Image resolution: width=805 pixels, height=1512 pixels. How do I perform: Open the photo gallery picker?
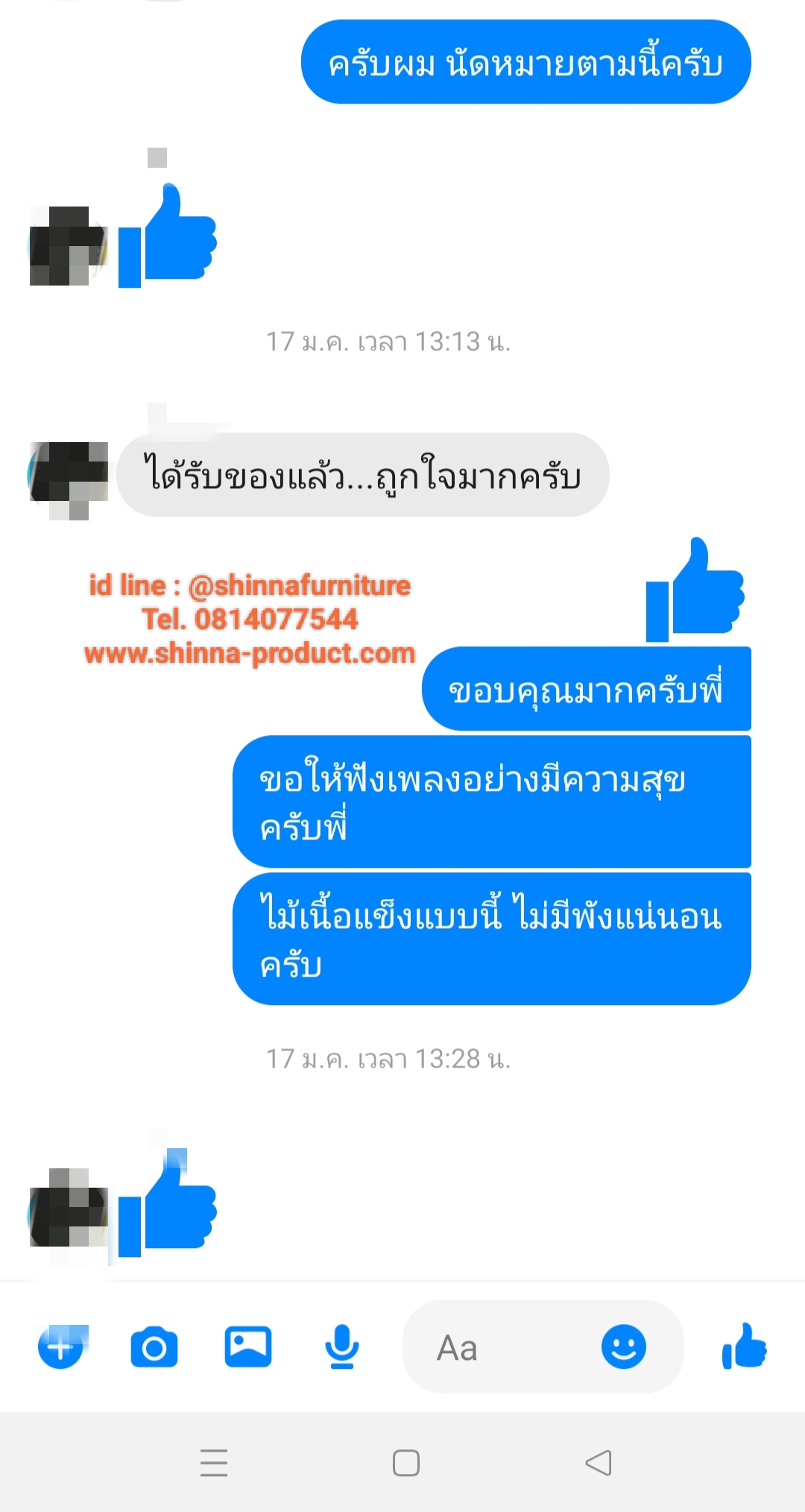pyautogui.click(x=248, y=1347)
